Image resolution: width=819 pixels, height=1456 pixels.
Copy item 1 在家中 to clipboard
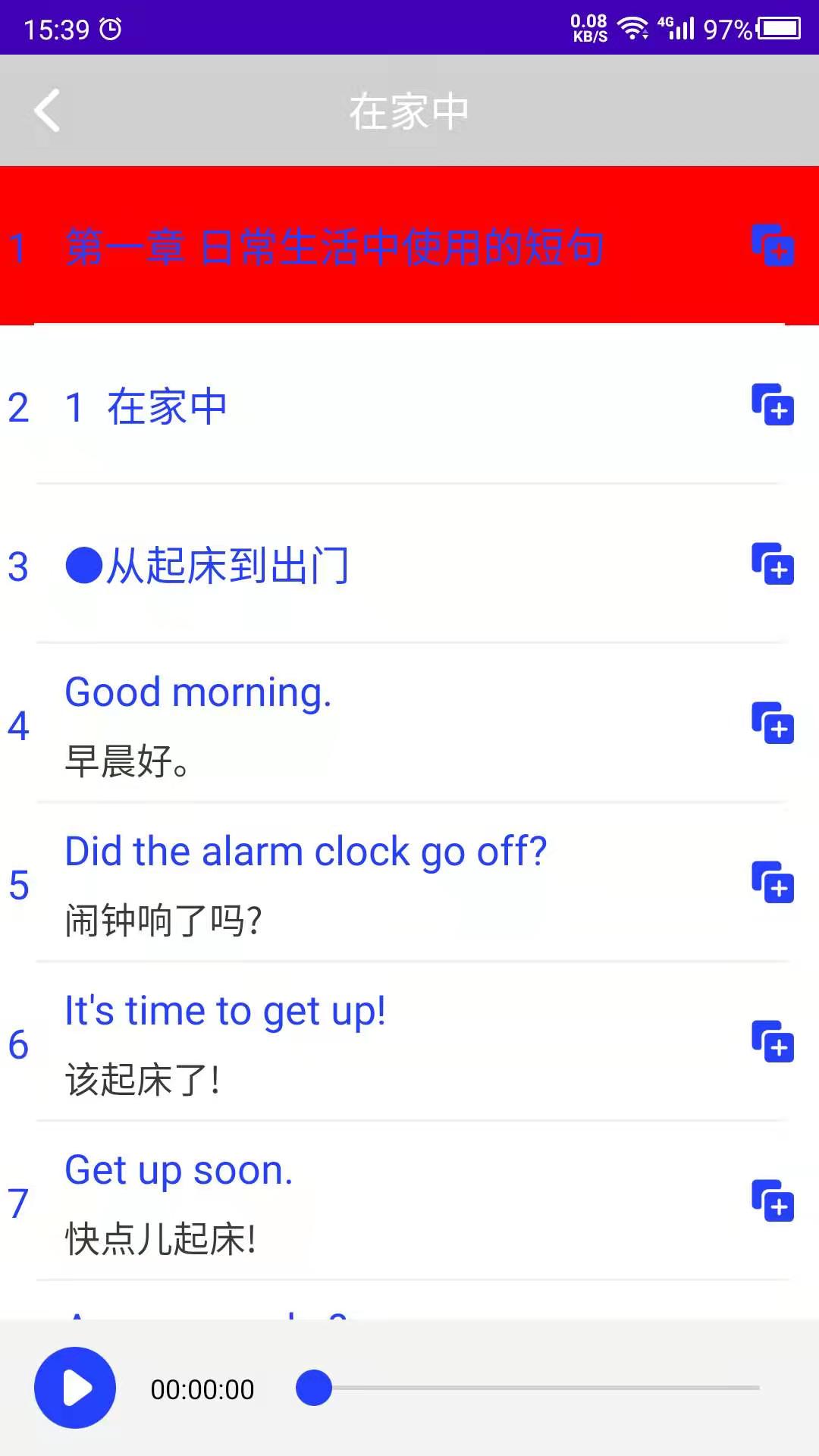[x=773, y=407]
